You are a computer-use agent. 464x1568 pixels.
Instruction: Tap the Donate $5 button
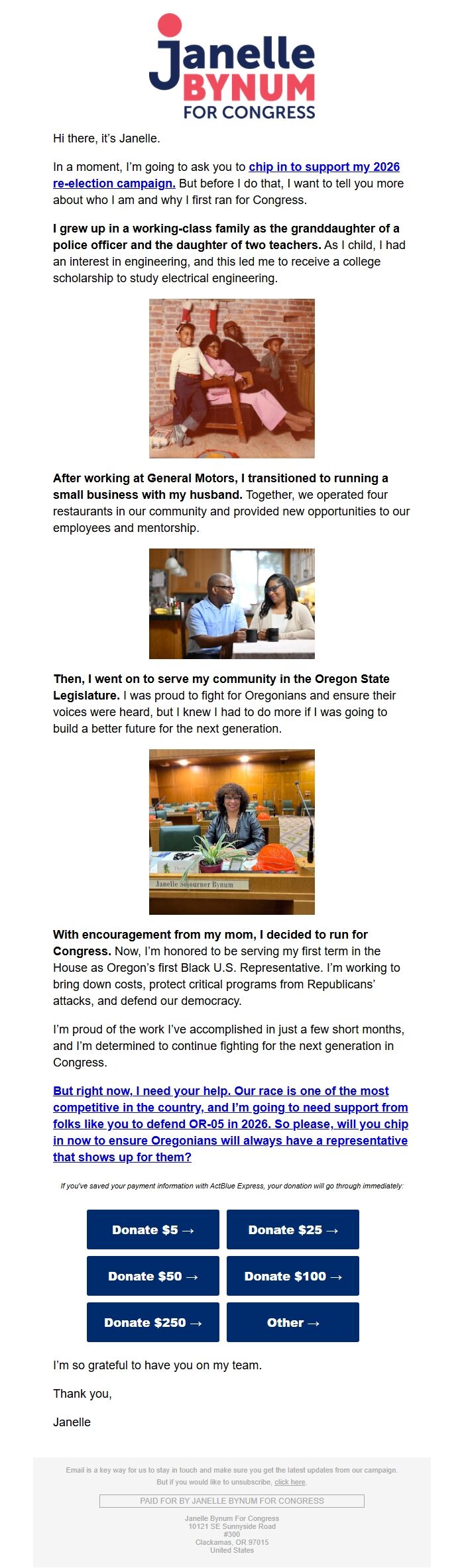152,1229
